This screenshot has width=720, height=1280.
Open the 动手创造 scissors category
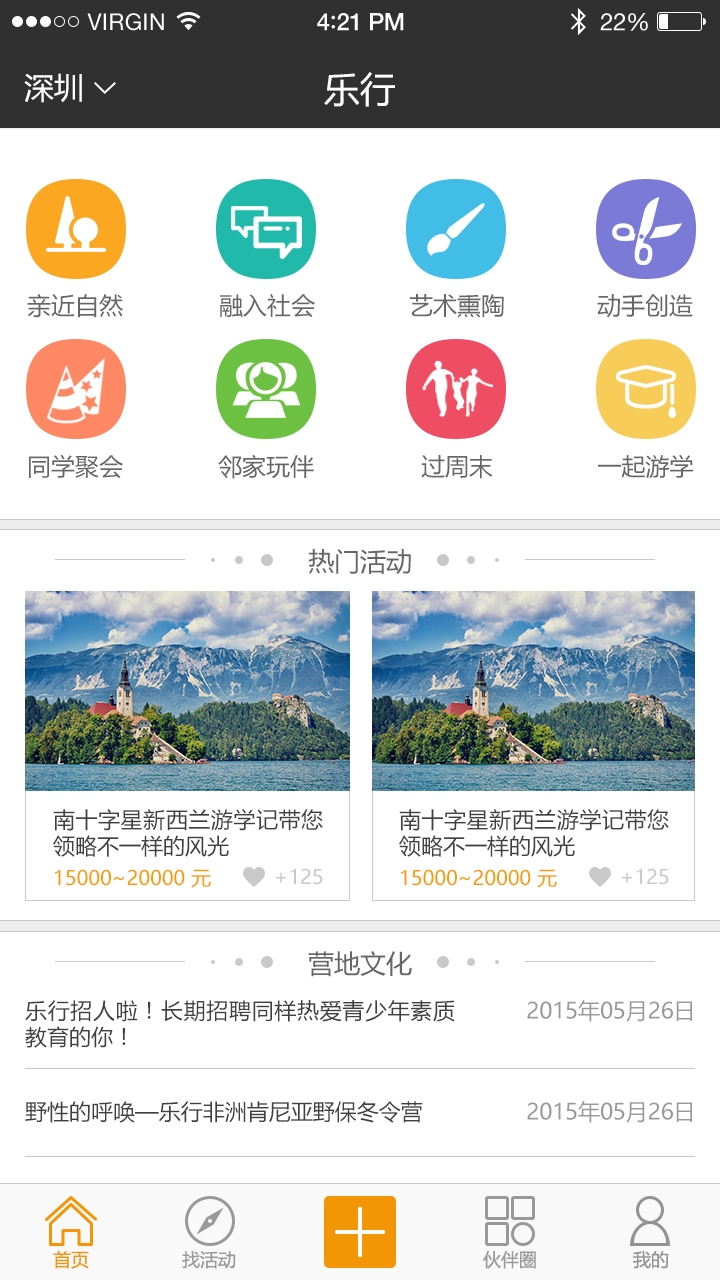(x=645, y=229)
